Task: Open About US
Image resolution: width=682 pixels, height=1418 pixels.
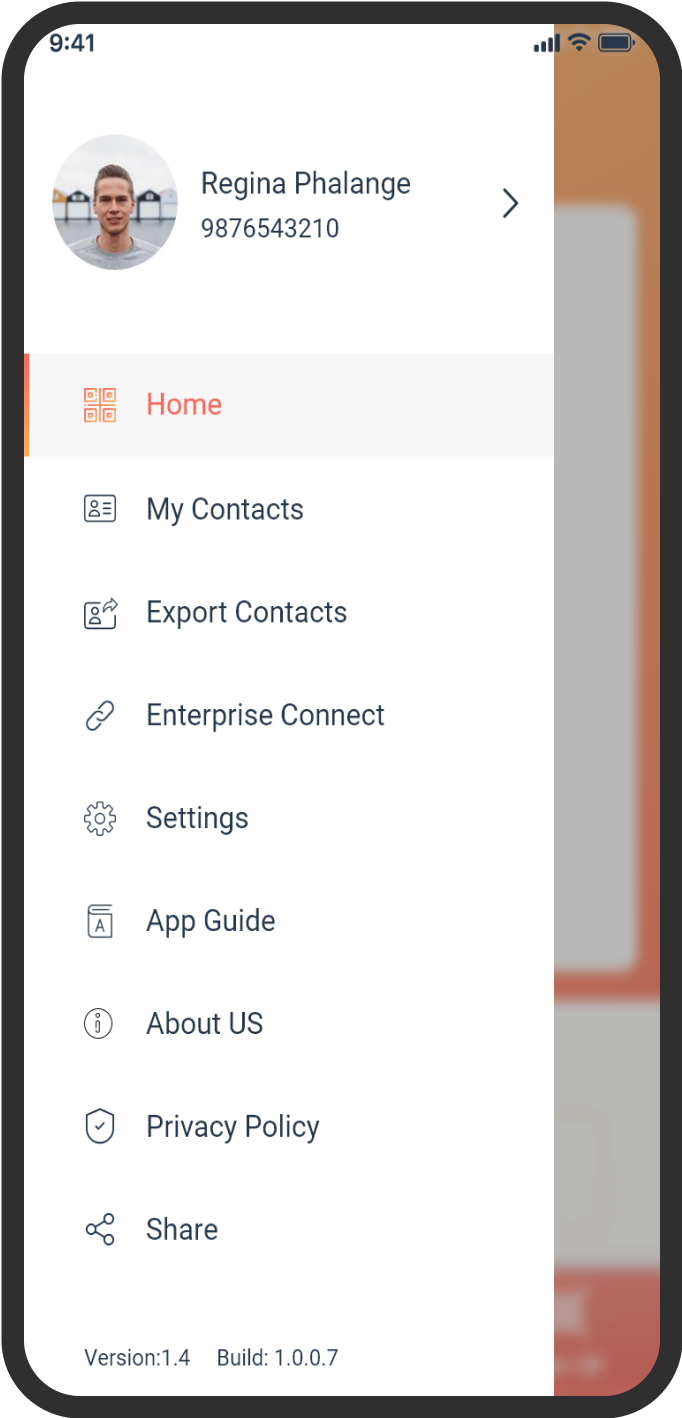Action: (289, 1024)
